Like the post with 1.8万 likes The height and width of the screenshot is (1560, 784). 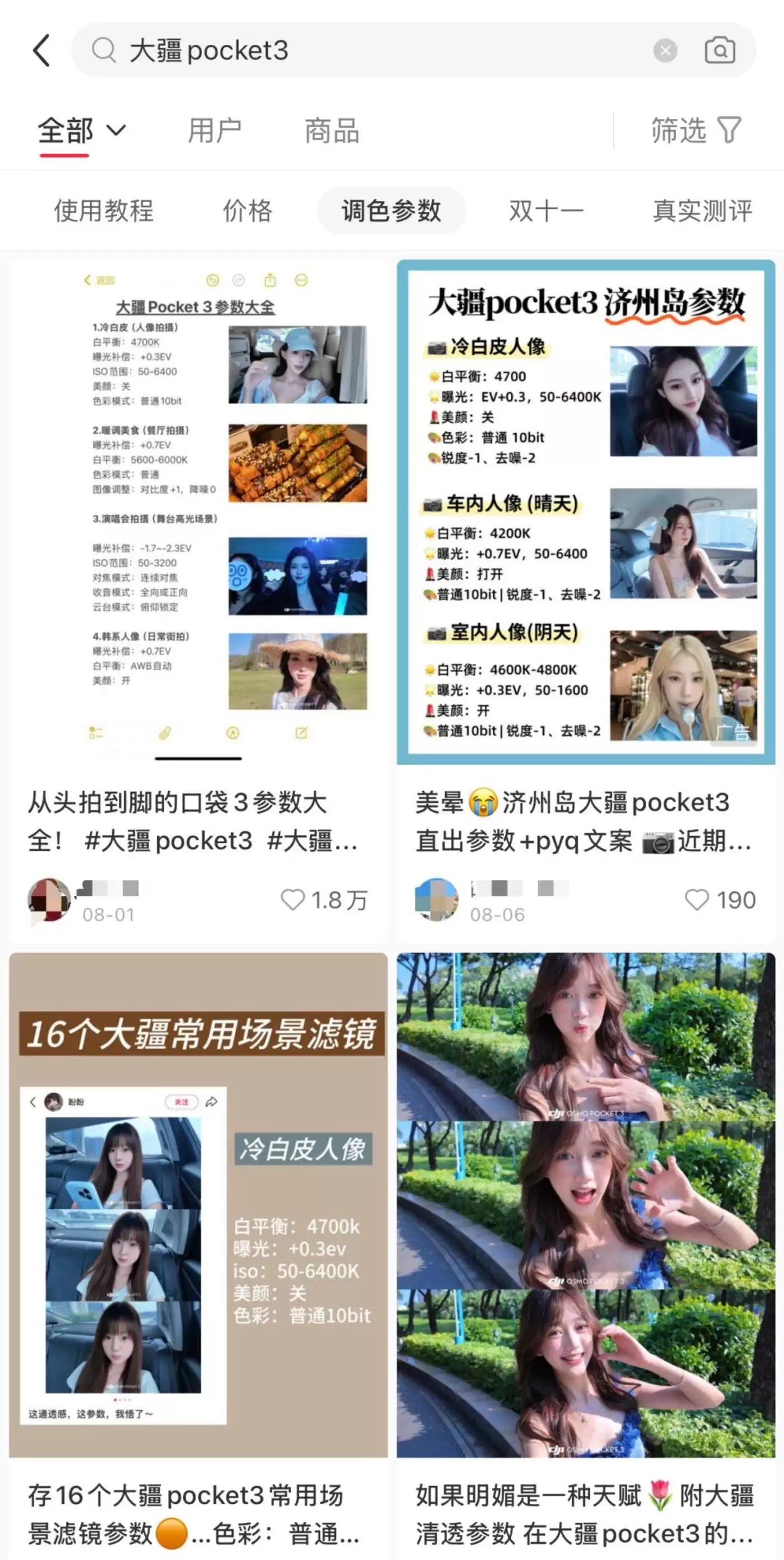(293, 899)
